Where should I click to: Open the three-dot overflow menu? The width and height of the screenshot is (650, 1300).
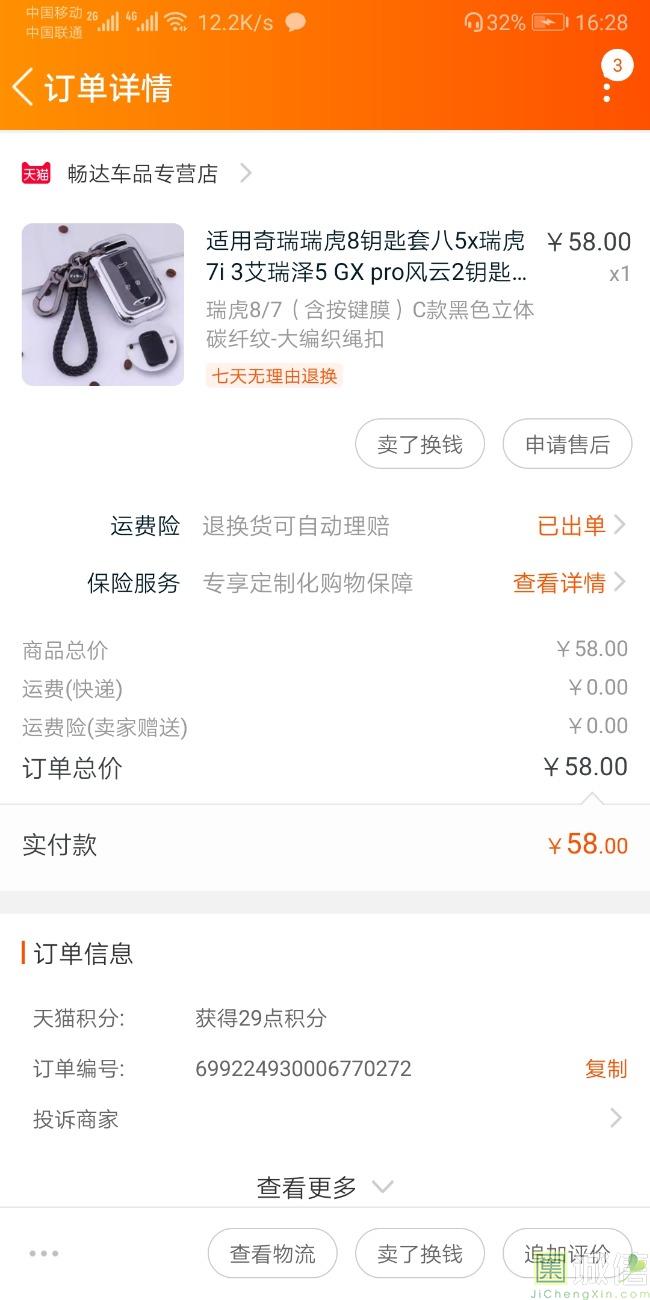click(x=607, y=89)
